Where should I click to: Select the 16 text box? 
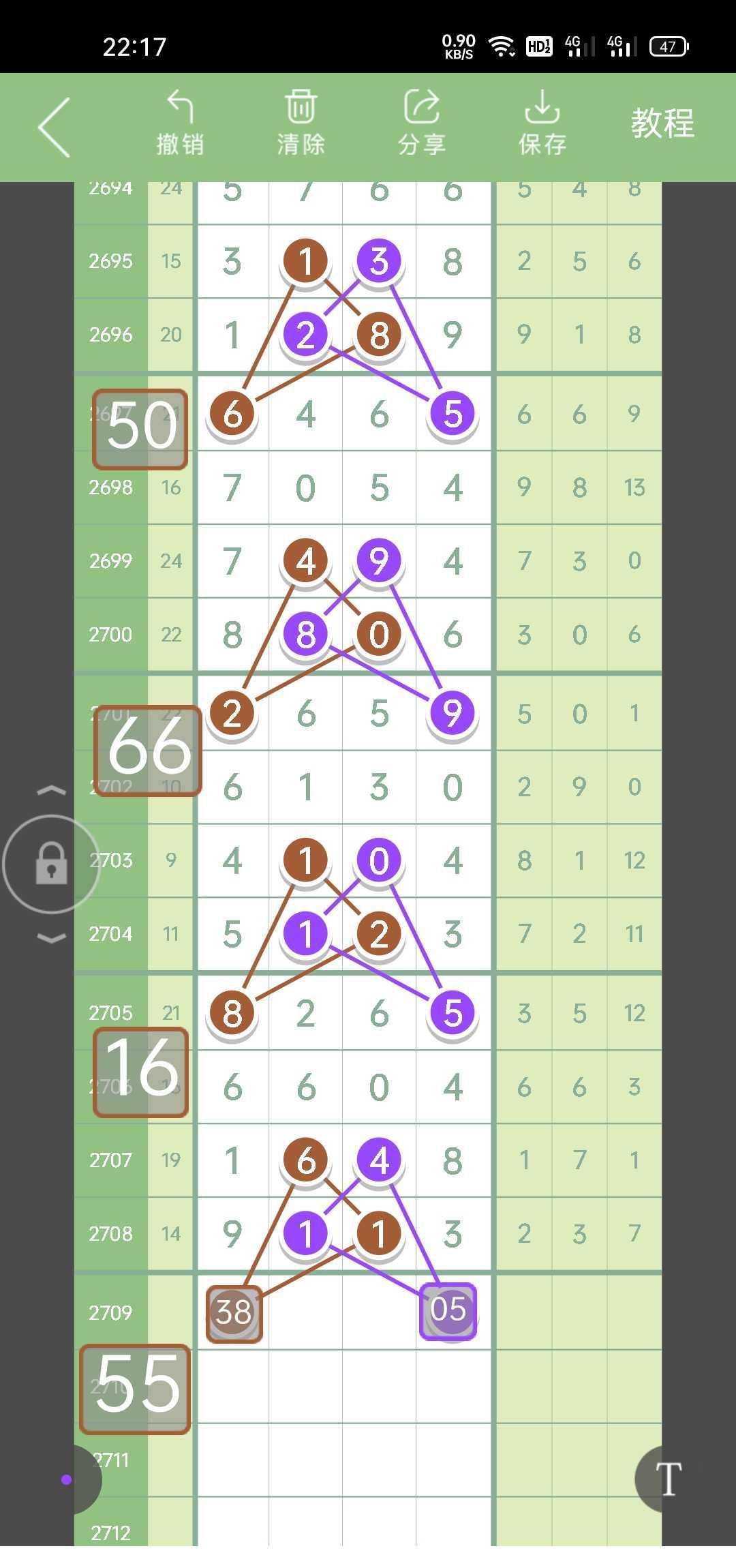tap(140, 1072)
